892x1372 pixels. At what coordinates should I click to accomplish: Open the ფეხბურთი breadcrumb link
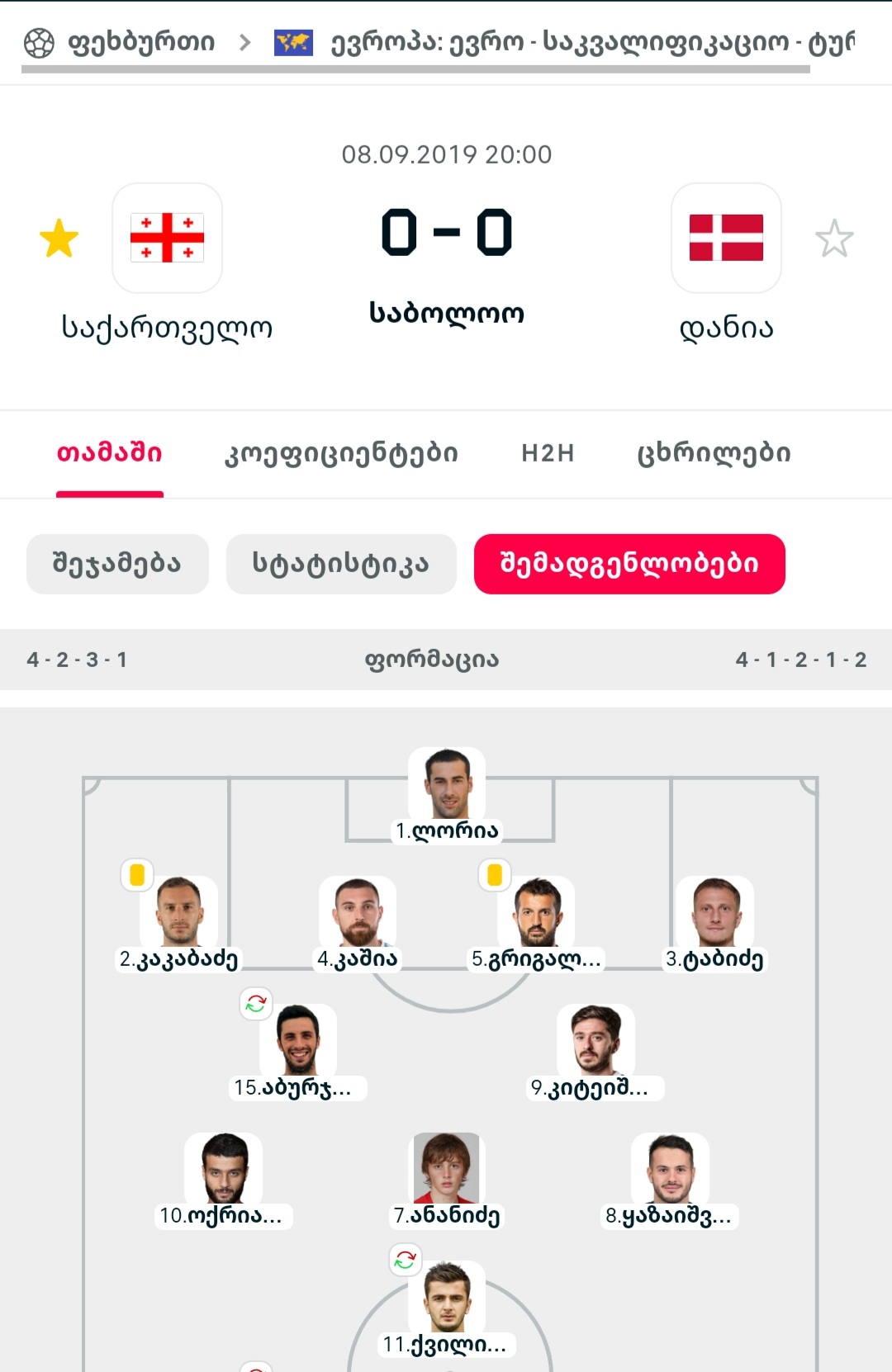140,42
